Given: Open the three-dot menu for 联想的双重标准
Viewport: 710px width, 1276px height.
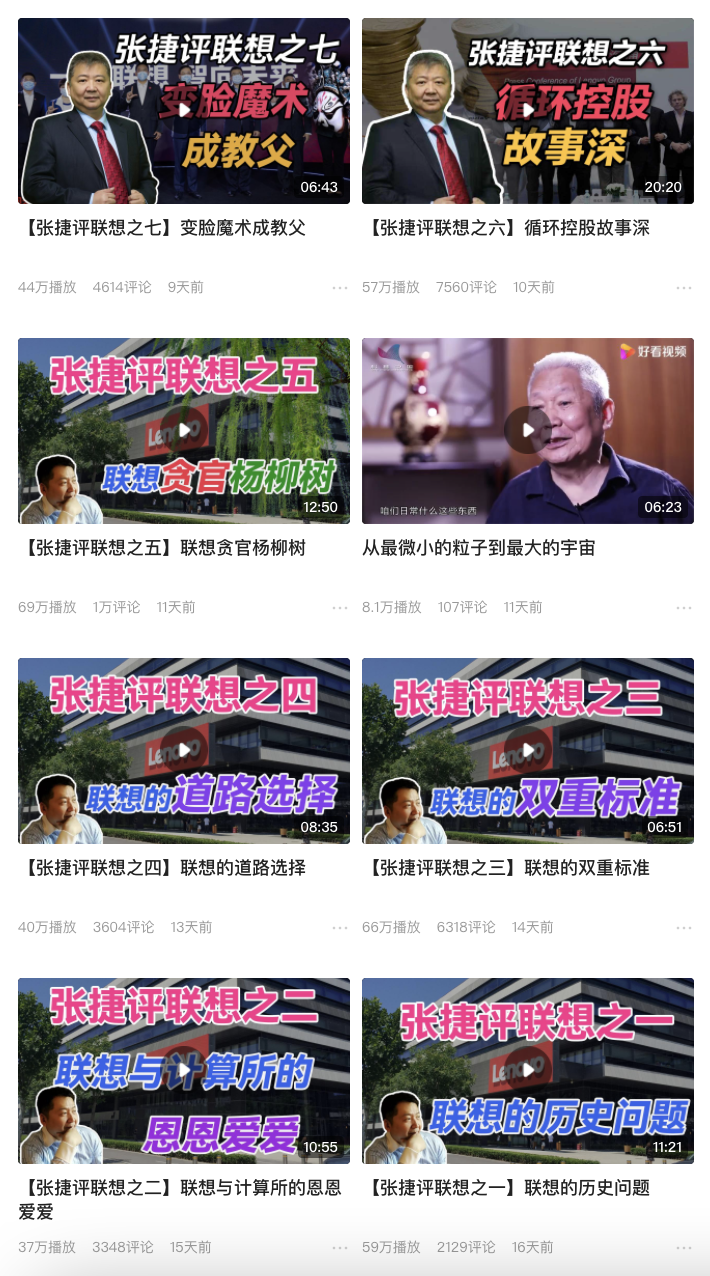Looking at the screenshot, I should coord(684,928).
